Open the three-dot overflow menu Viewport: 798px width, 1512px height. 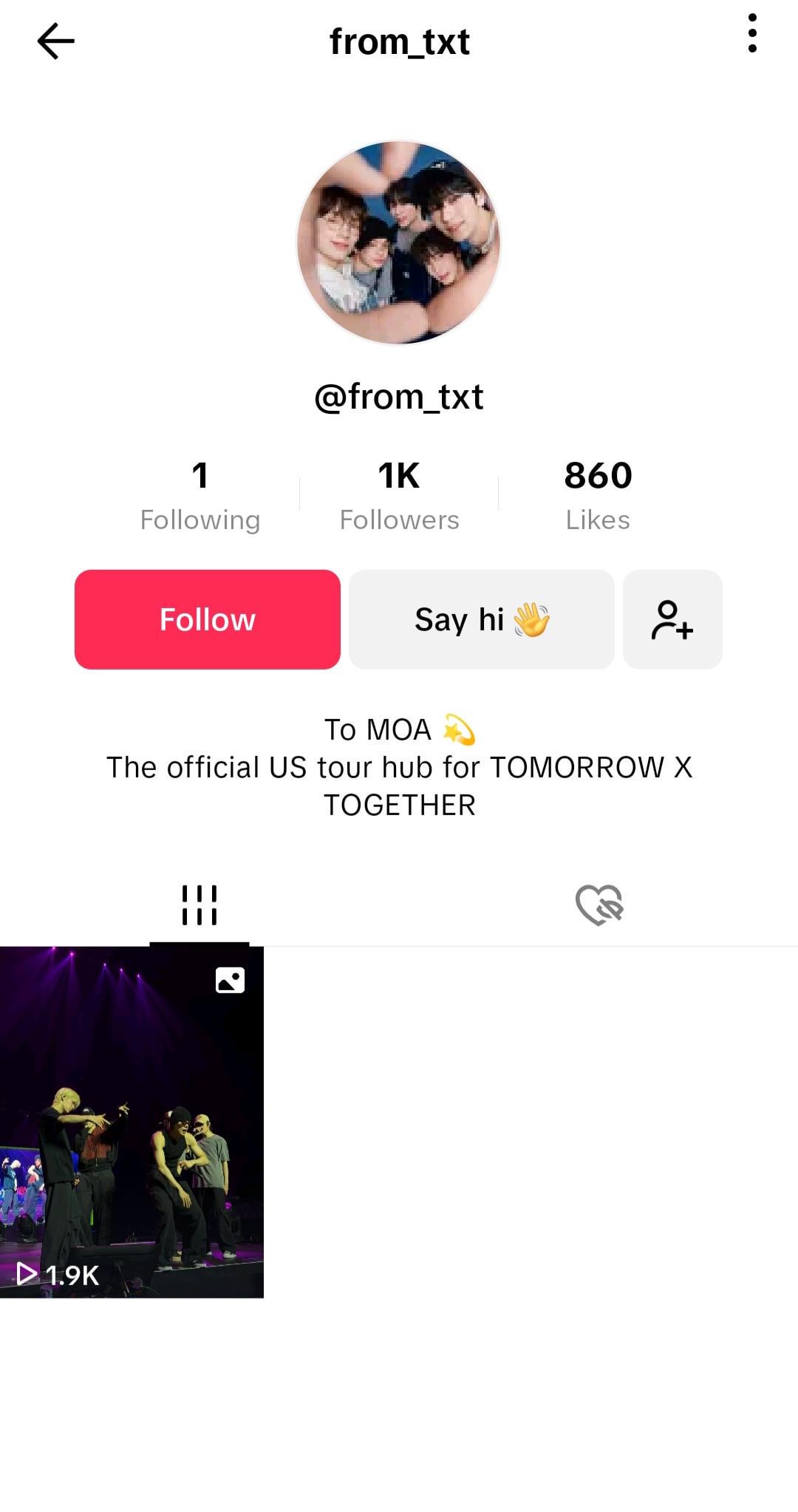pyautogui.click(x=752, y=34)
